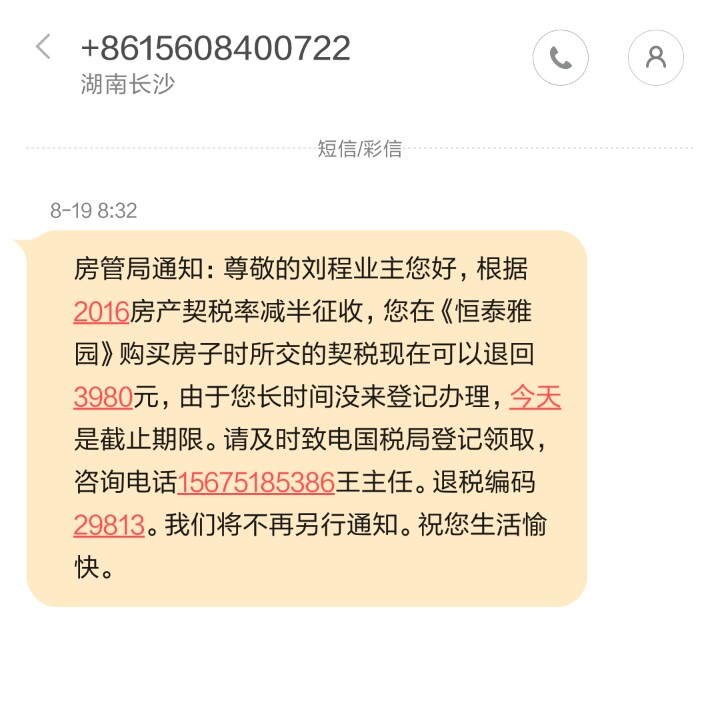Image resolution: width=720 pixels, height=708 pixels.
Task: Tap the underlined 2016 link
Action: [101, 312]
